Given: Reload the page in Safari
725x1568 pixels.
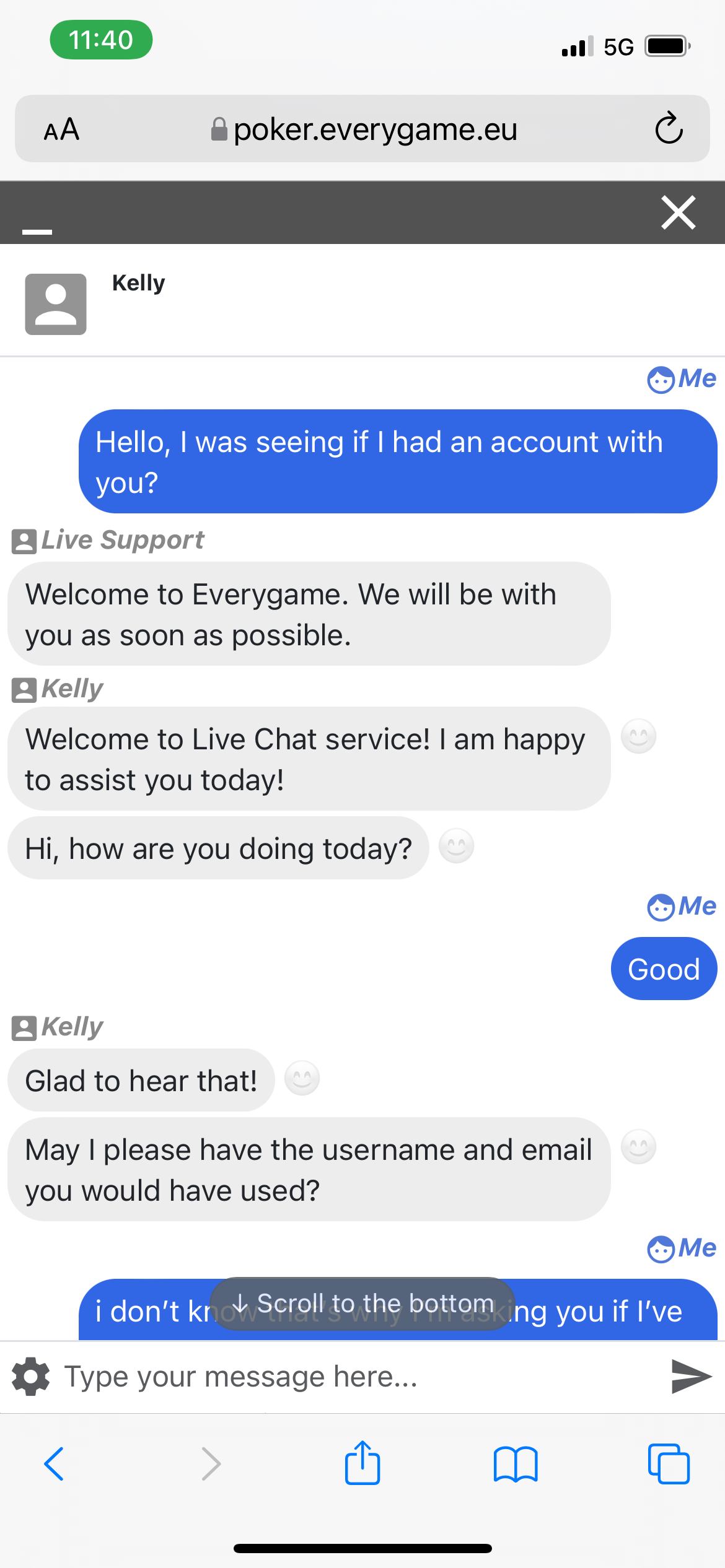Looking at the screenshot, I should coord(669,129).
